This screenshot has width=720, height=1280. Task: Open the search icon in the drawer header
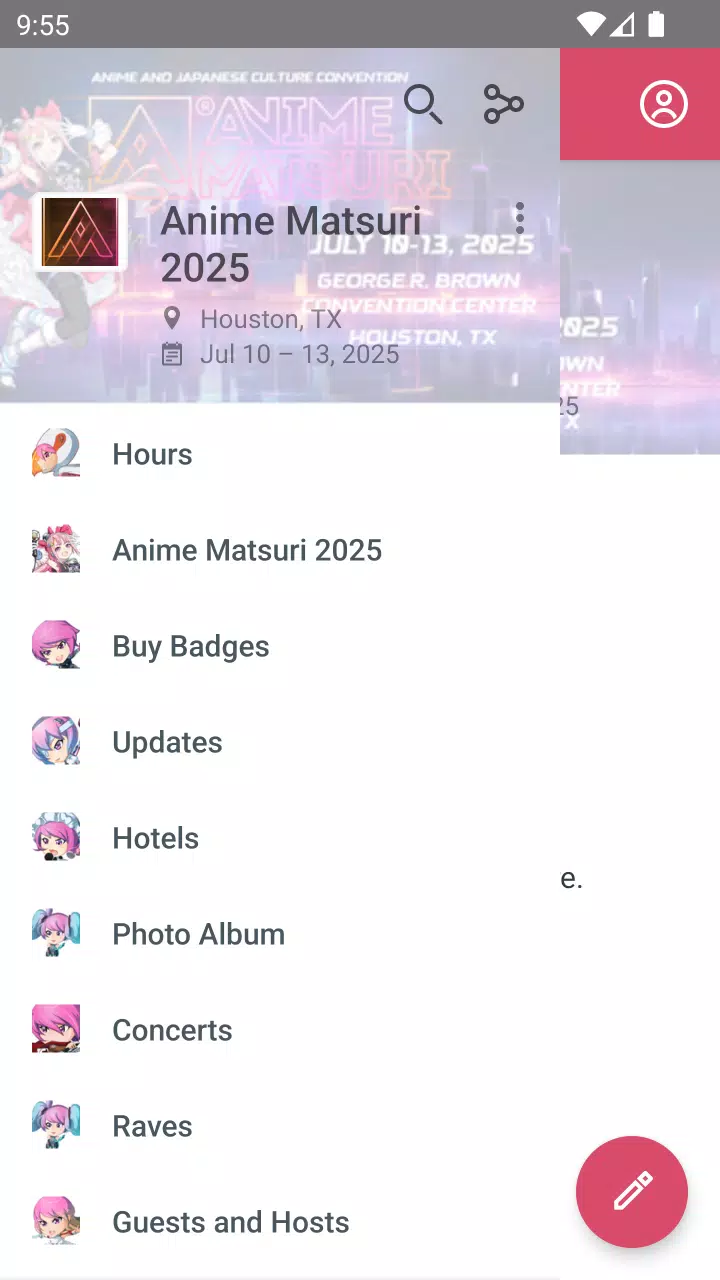[423, 104]
